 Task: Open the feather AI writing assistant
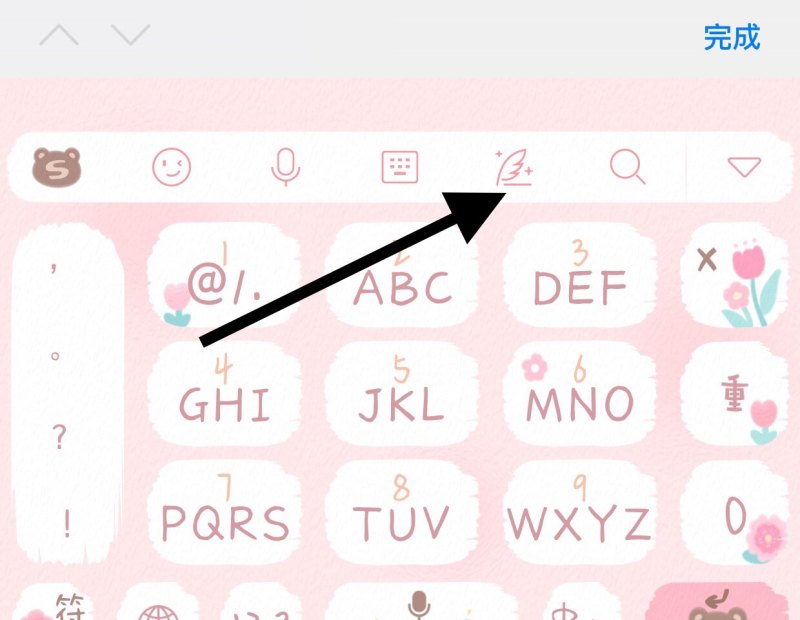[x=514, y=167]
